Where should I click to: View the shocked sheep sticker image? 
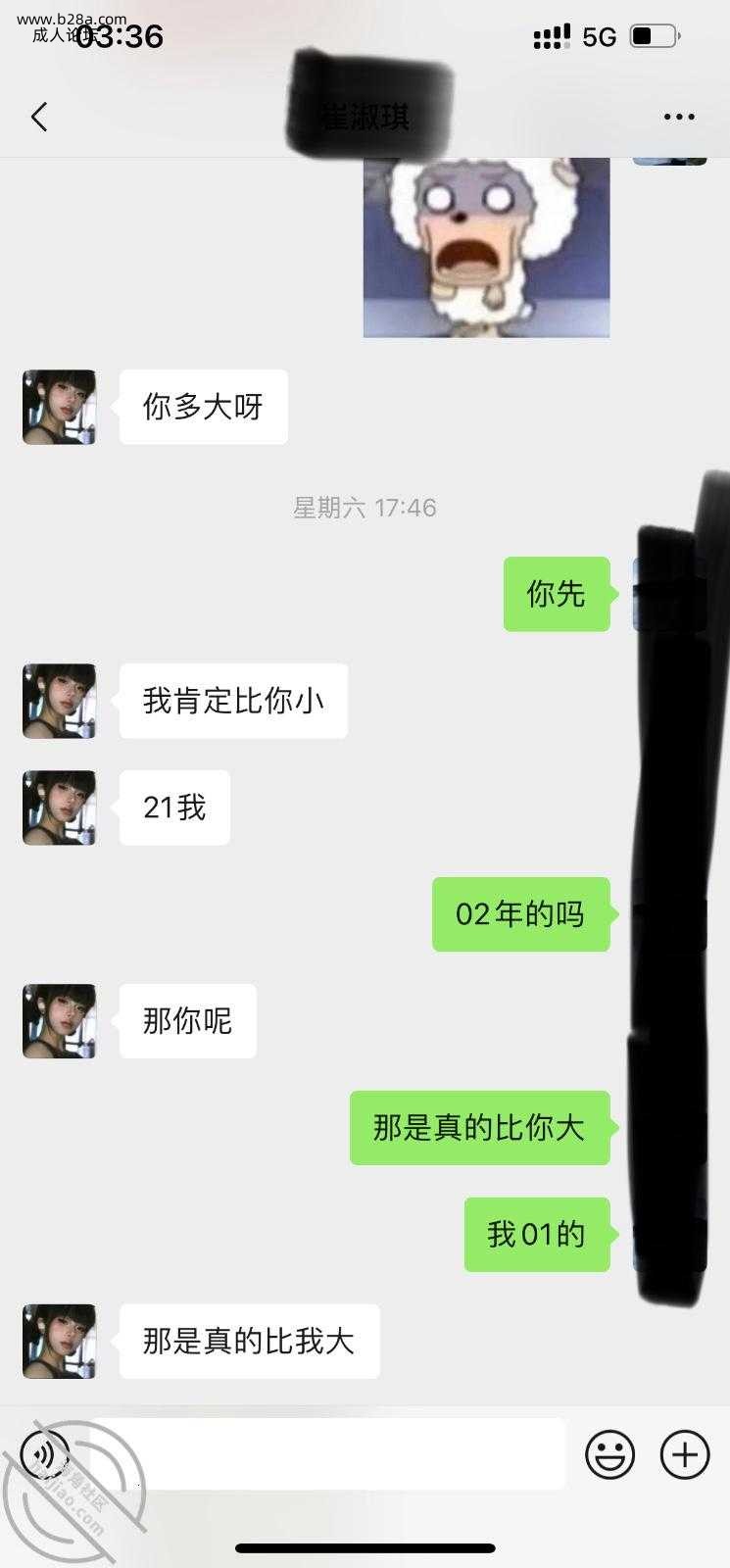(x=486, y=248)
